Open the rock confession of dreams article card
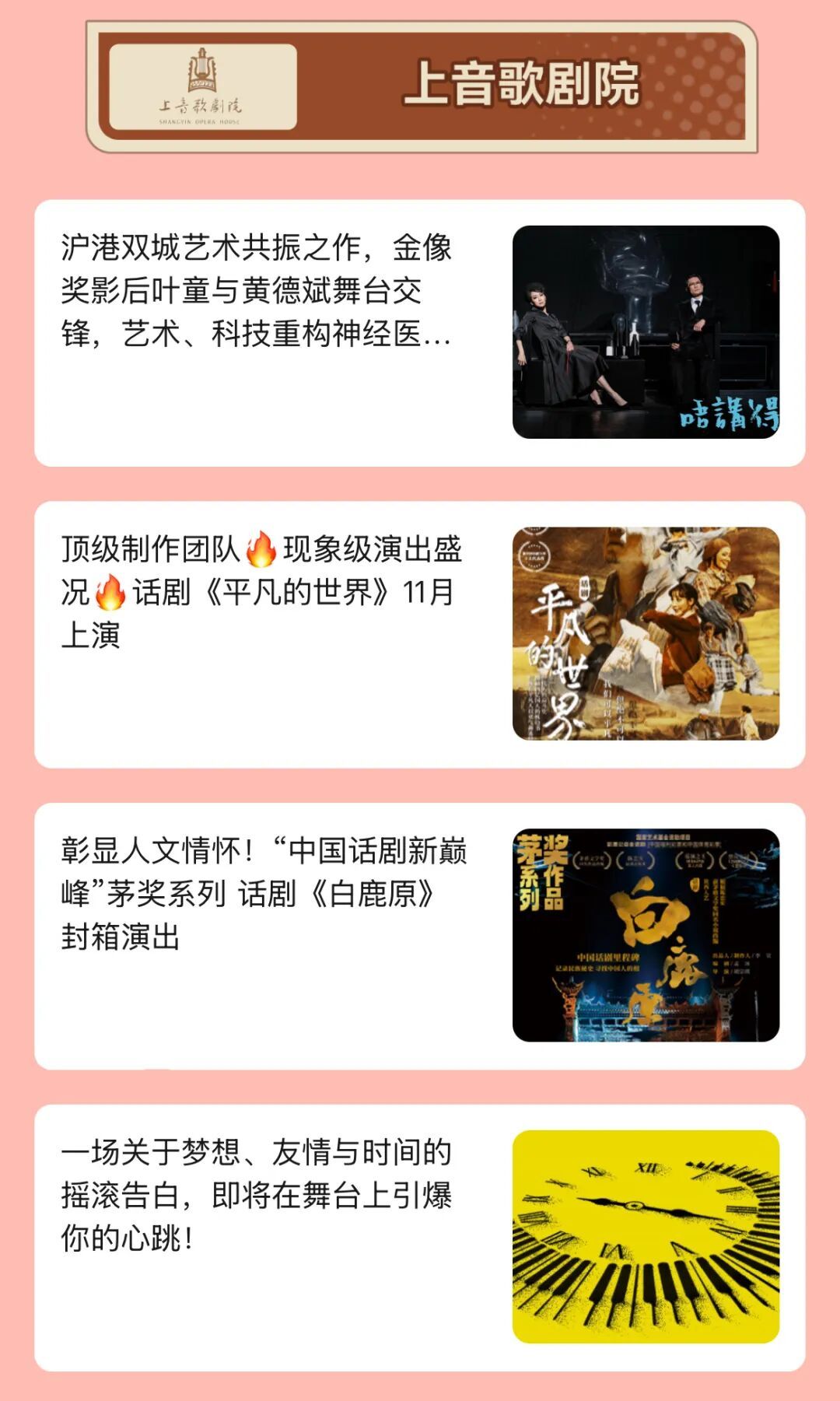The width and height of the screenshot is (840, 1401). tap(420, 1237)
